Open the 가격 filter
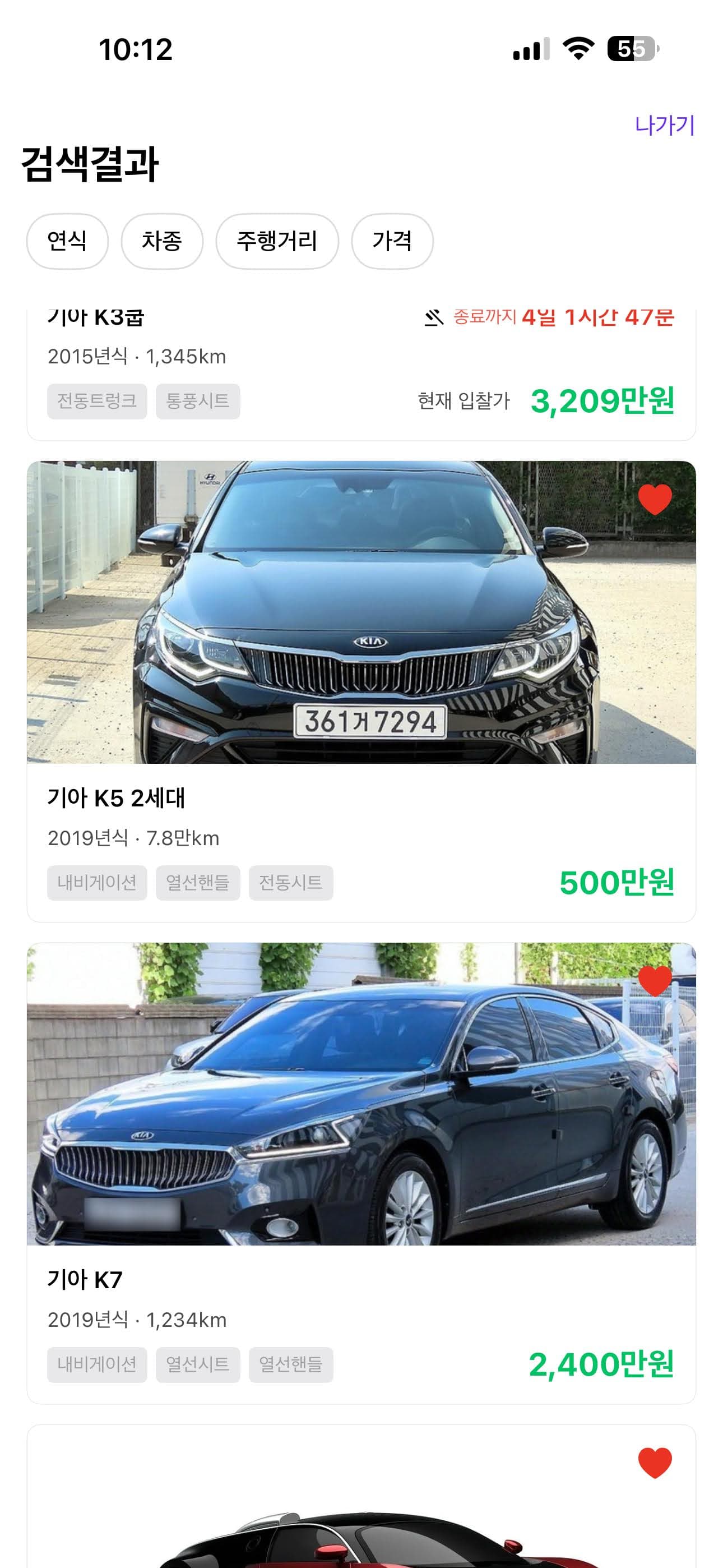 (392, 242)
